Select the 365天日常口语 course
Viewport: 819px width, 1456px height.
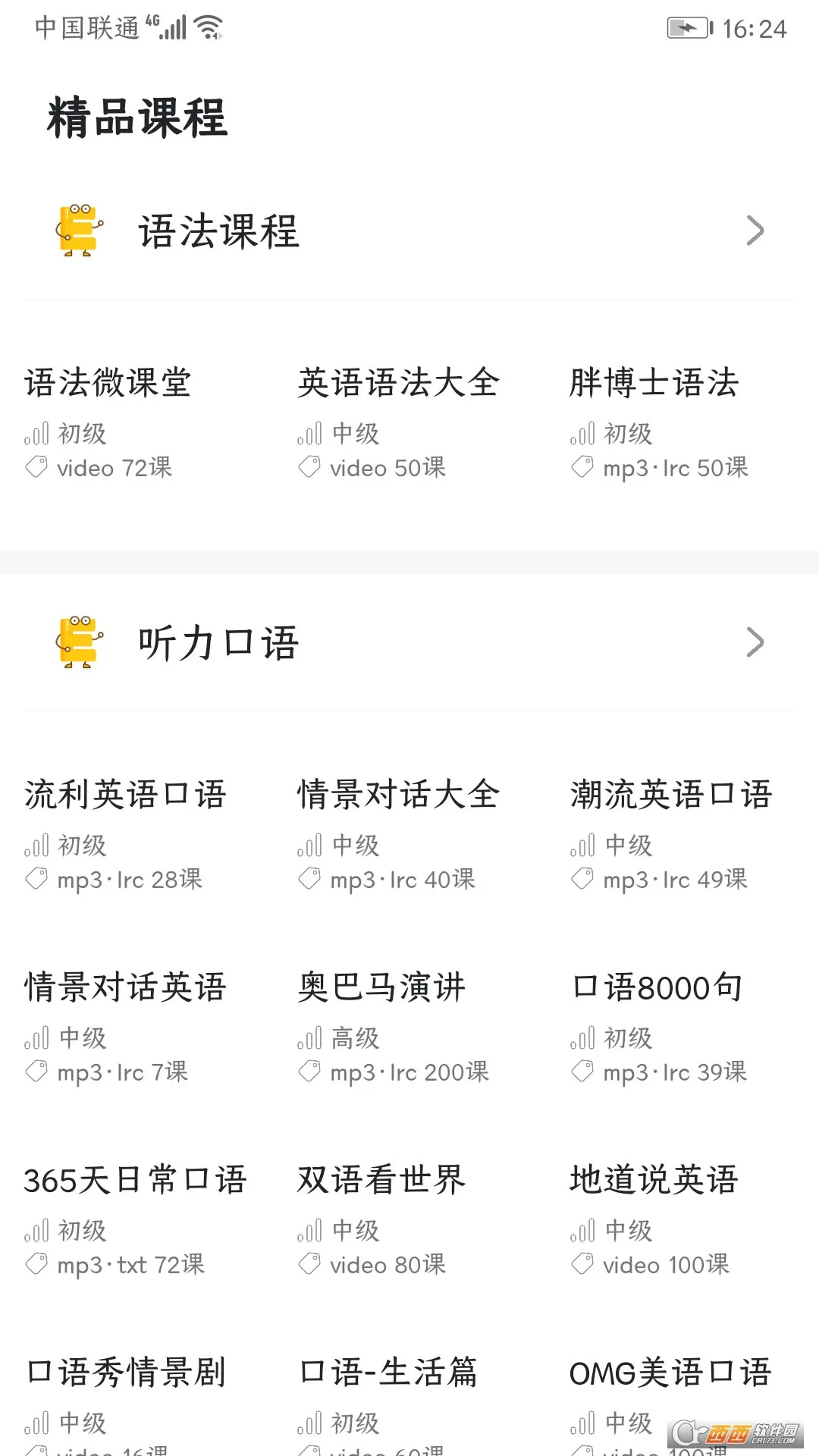(135, 1179)
